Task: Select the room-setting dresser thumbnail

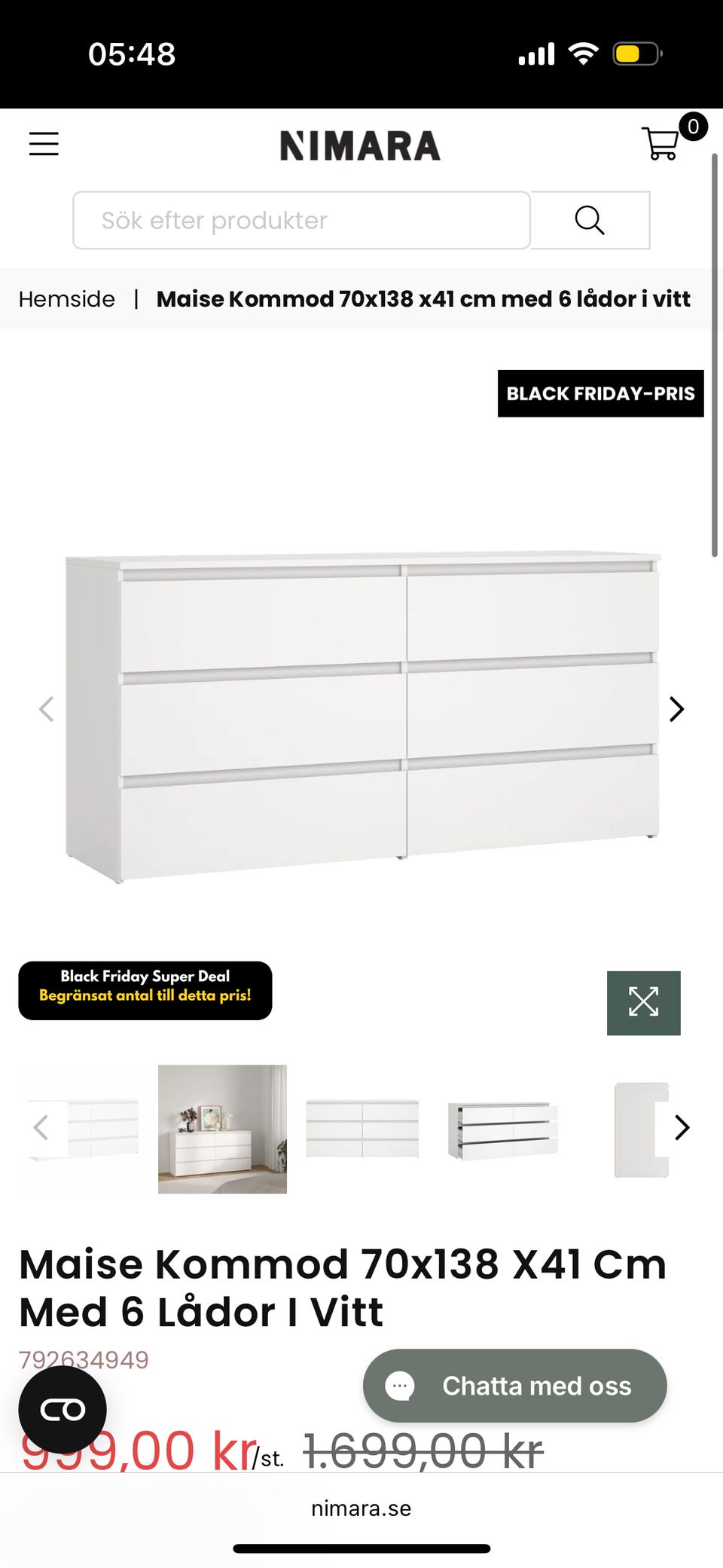Action: pos(222,1129)
